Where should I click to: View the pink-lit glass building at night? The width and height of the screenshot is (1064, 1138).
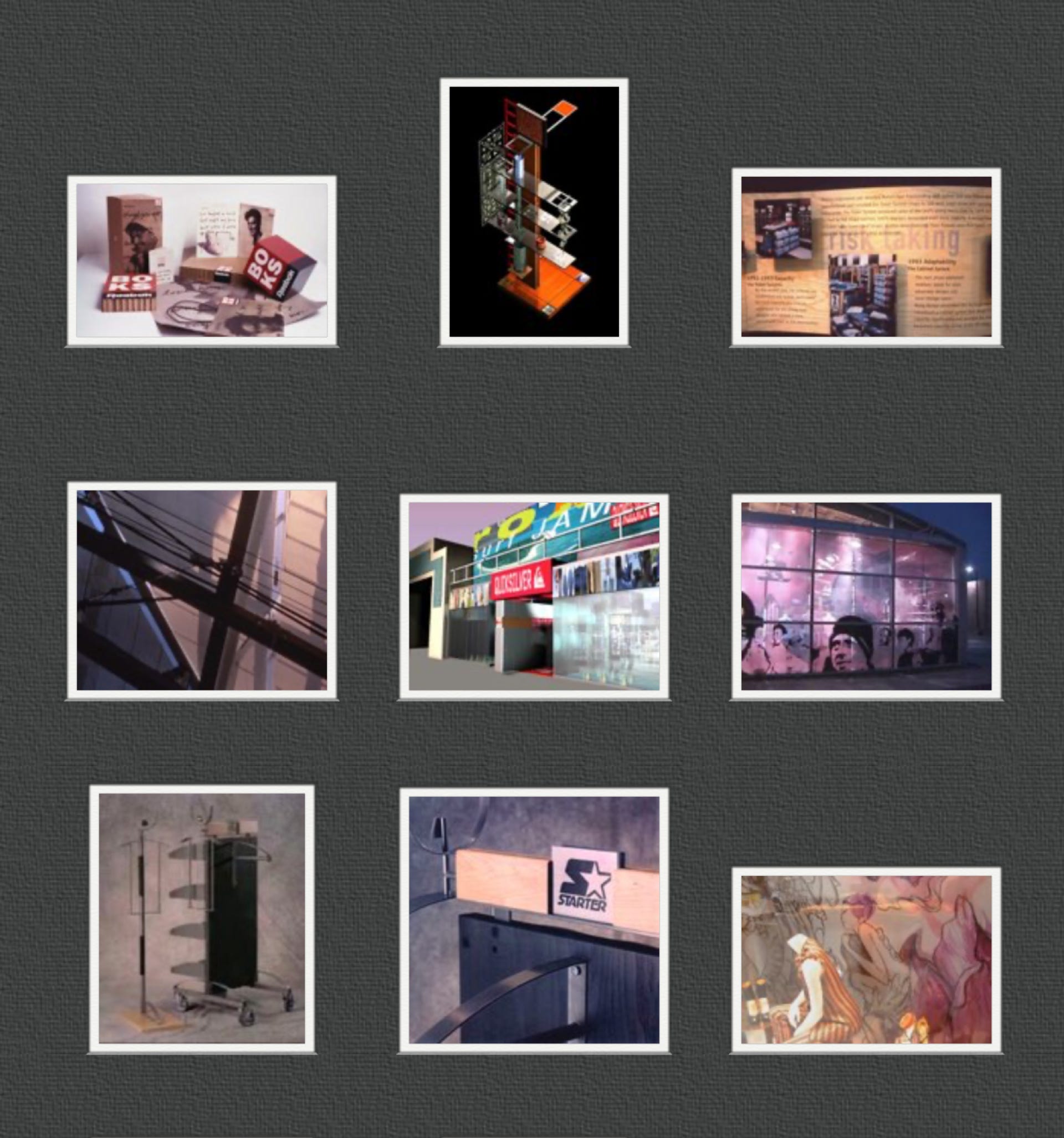click(x=866, y=597)
